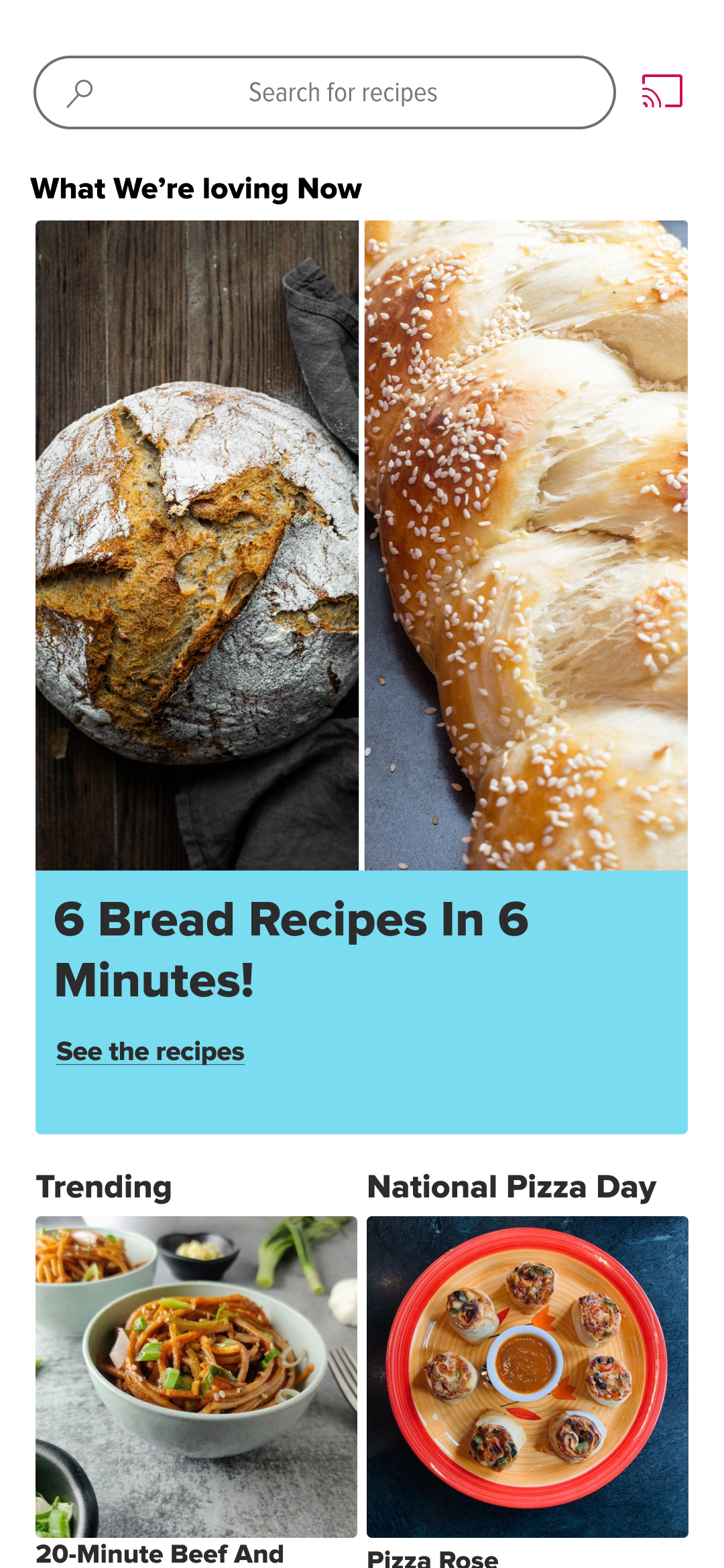Open the cast to device icon
724x1568 pixels.
(662, 91)
